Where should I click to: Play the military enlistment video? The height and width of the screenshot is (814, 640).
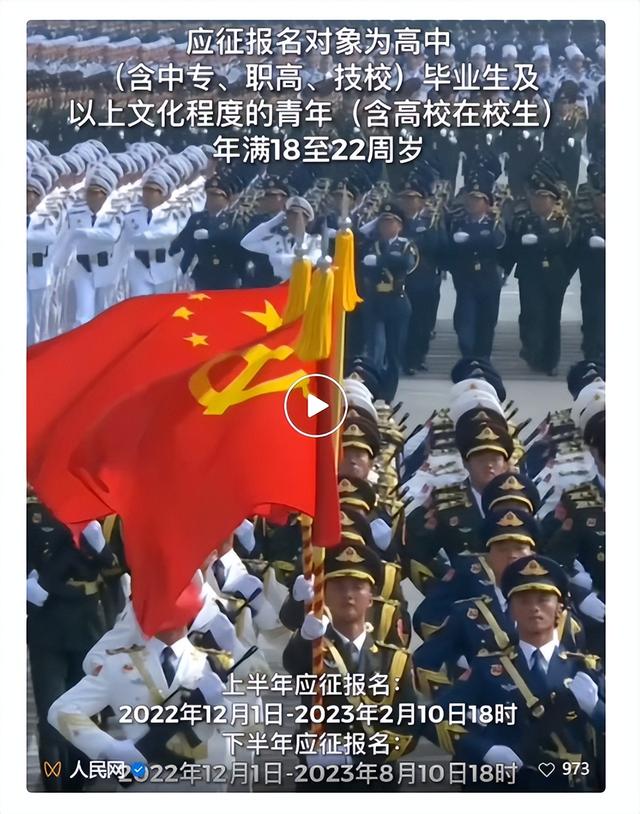point(315,405)
